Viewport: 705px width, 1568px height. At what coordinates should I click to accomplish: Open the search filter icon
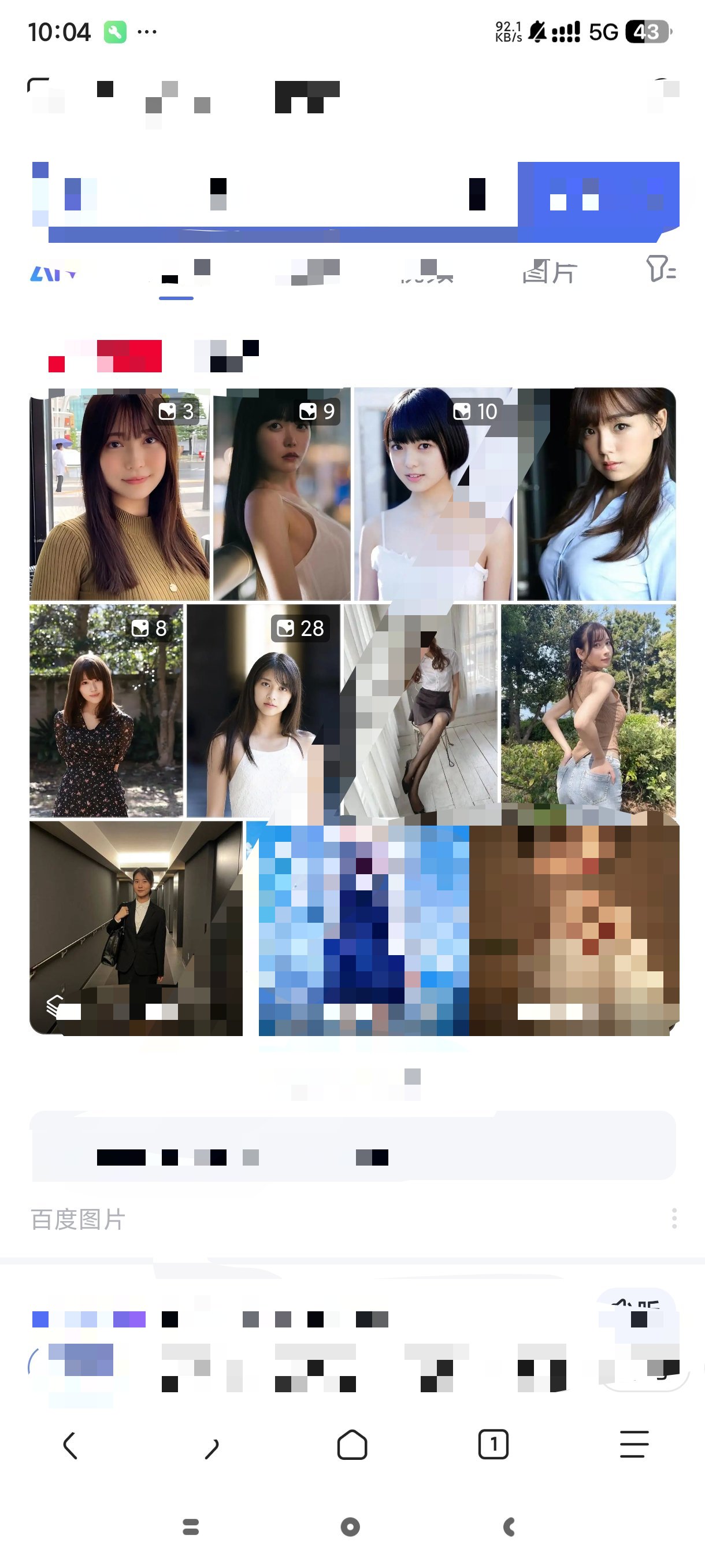pyautogui.click(x=660, y=269)
